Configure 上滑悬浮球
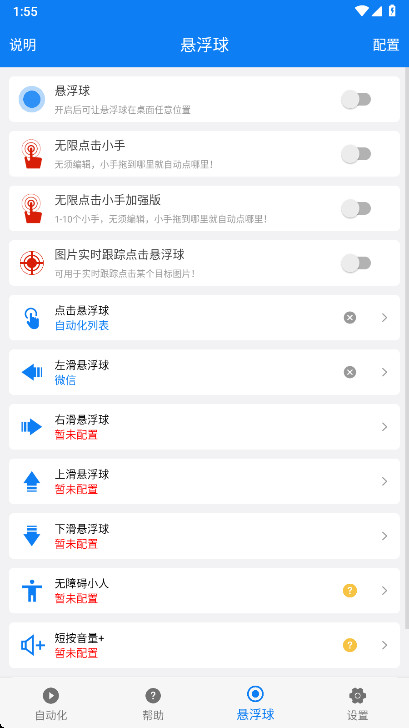Viewport: 409px width, 728px height. [x=204, y=481]
